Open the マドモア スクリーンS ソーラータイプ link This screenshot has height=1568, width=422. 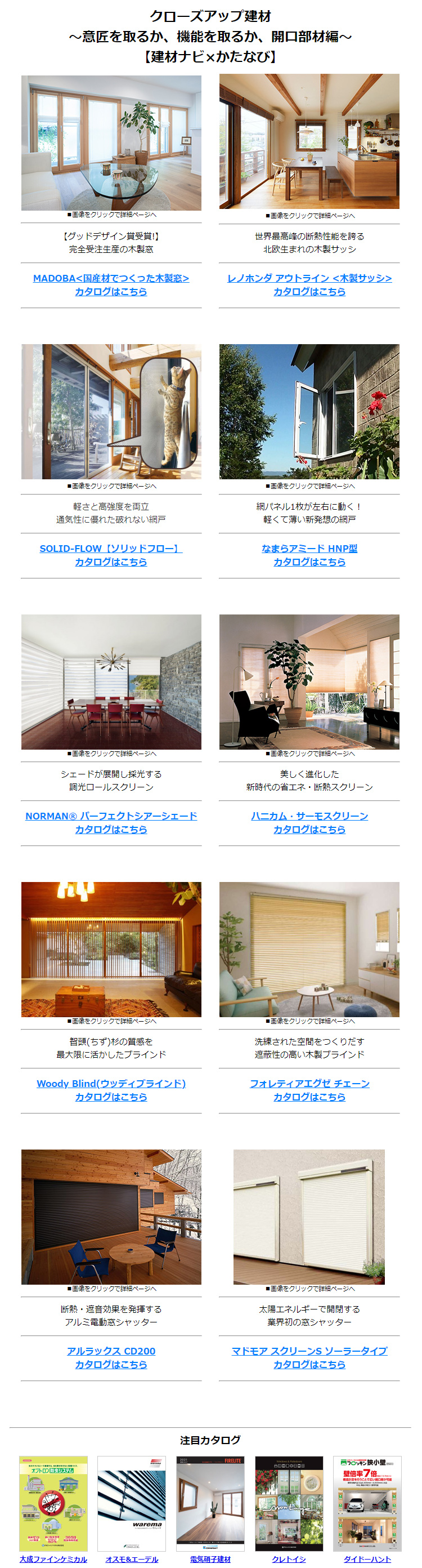(309, 1351)
